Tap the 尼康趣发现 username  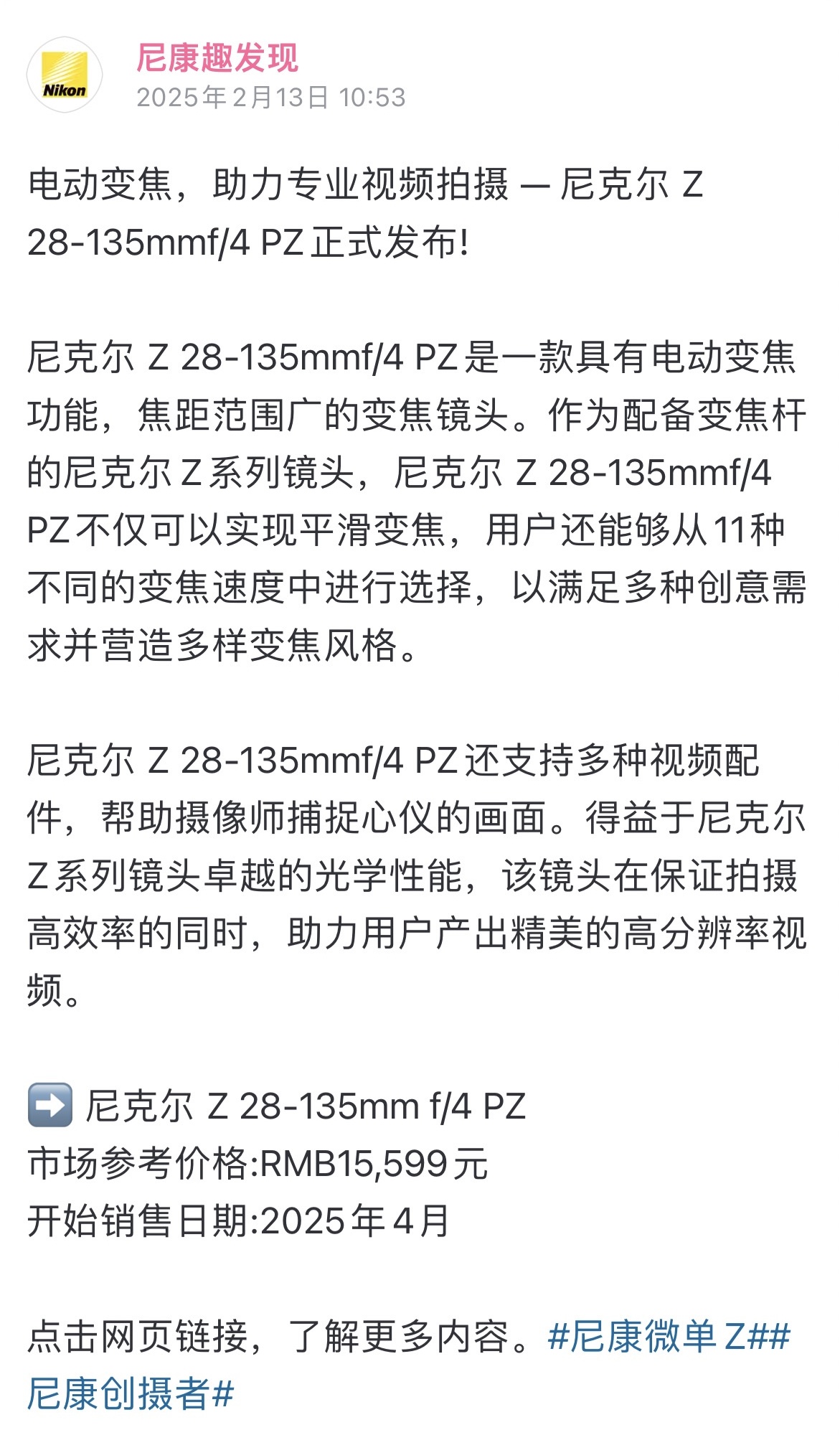[217, 58]
